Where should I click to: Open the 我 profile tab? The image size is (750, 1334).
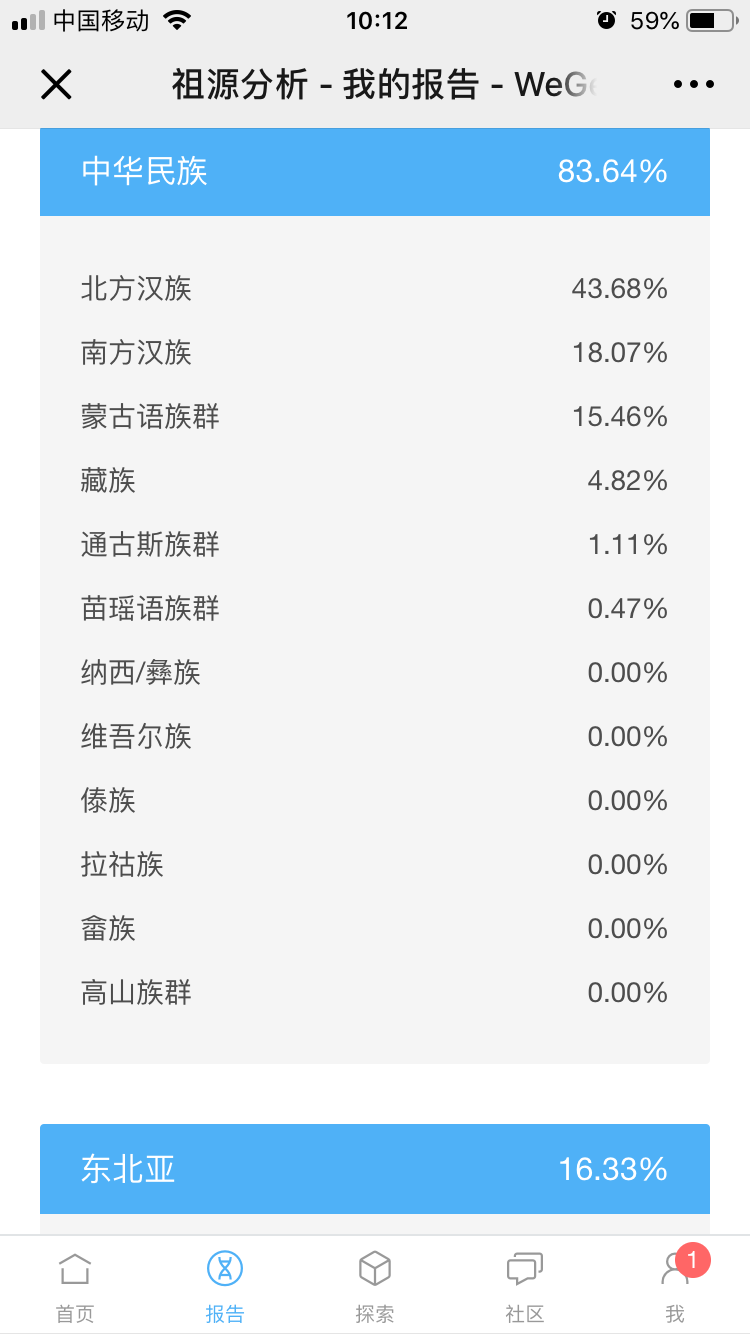pyautogui.click(x=675, y=1285)
